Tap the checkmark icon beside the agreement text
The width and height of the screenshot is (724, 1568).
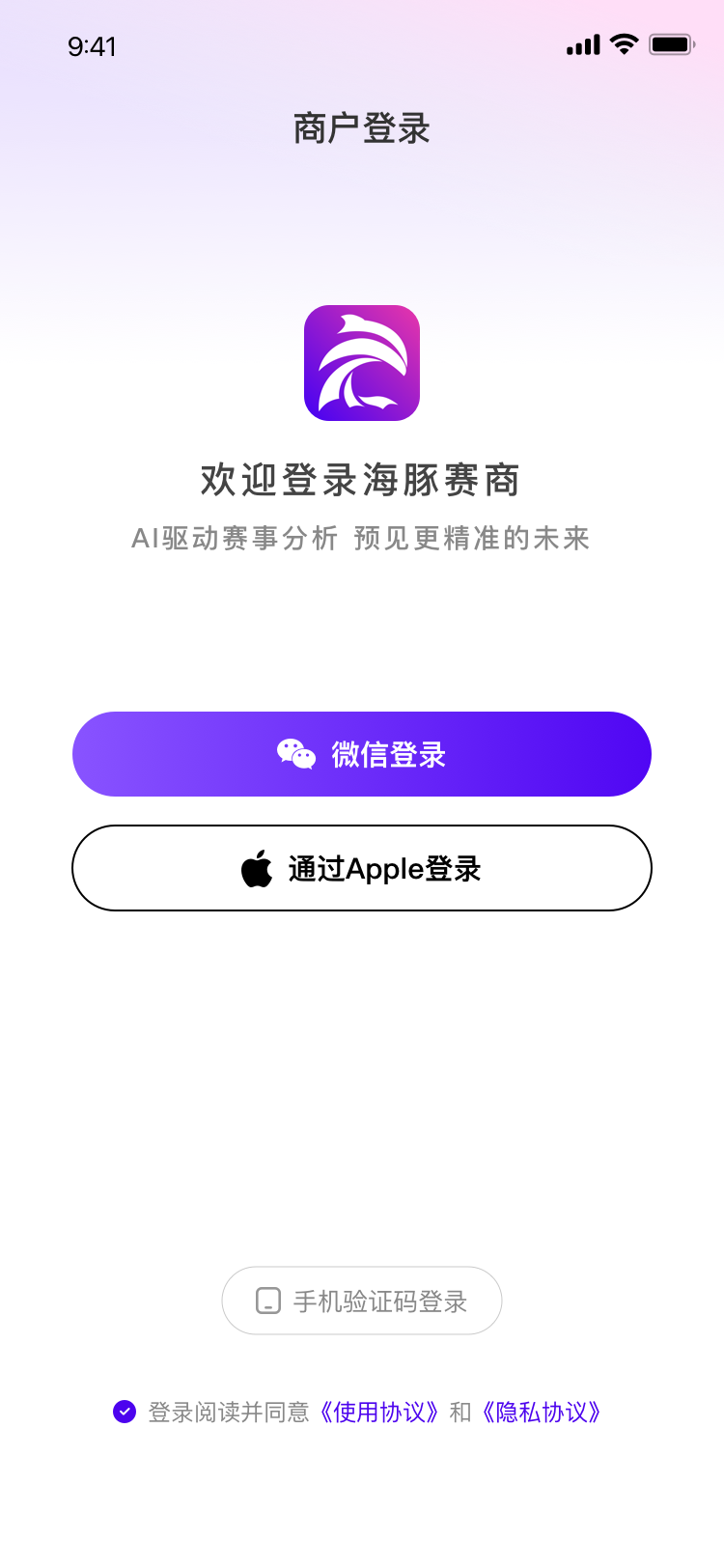coord(125,1412)
